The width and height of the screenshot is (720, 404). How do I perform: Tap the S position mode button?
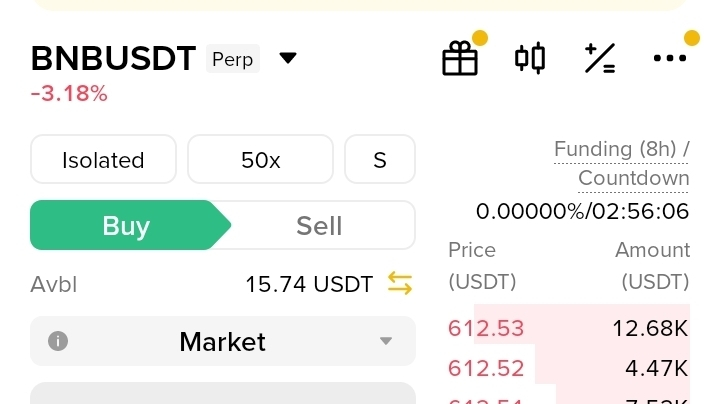click(x=379, y=160)
